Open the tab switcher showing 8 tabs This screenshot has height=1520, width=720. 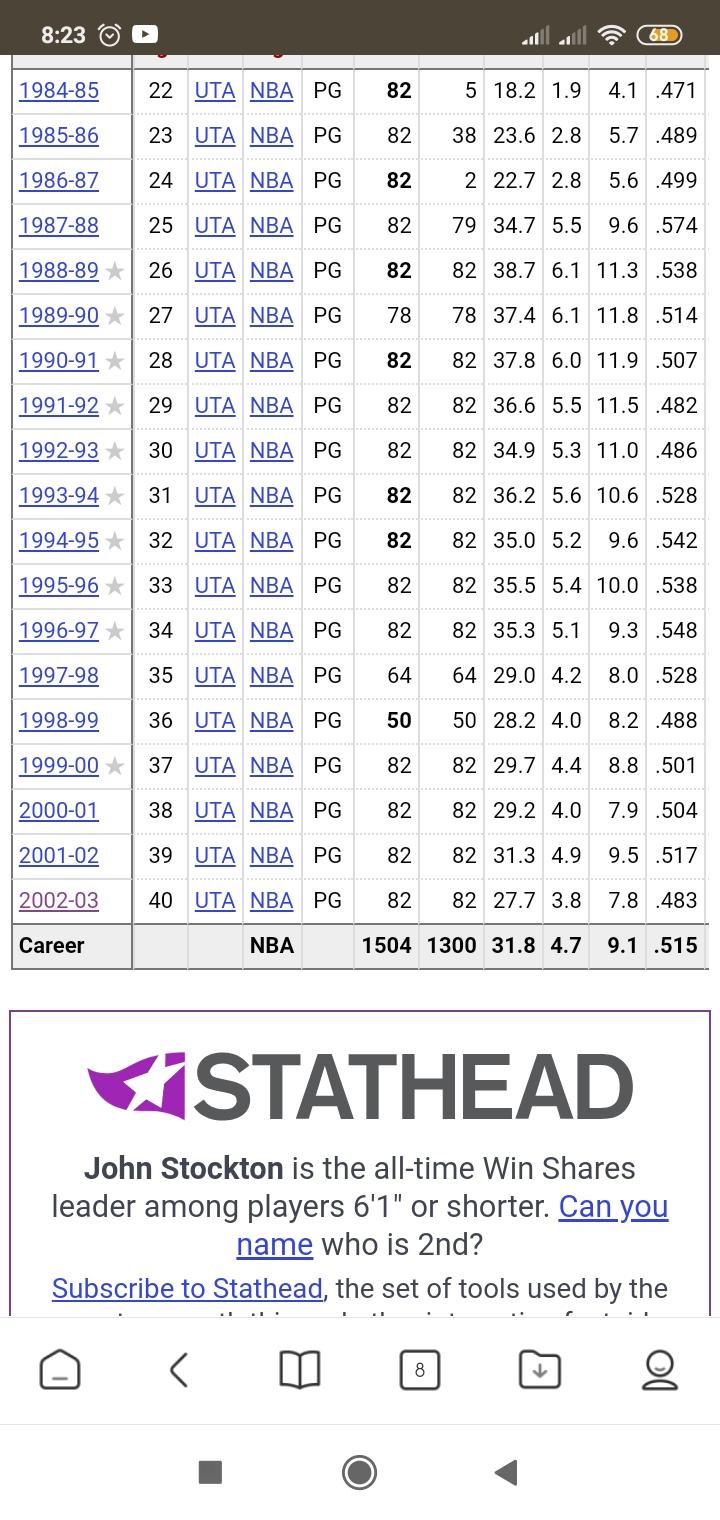click(x=419, y=1370)
